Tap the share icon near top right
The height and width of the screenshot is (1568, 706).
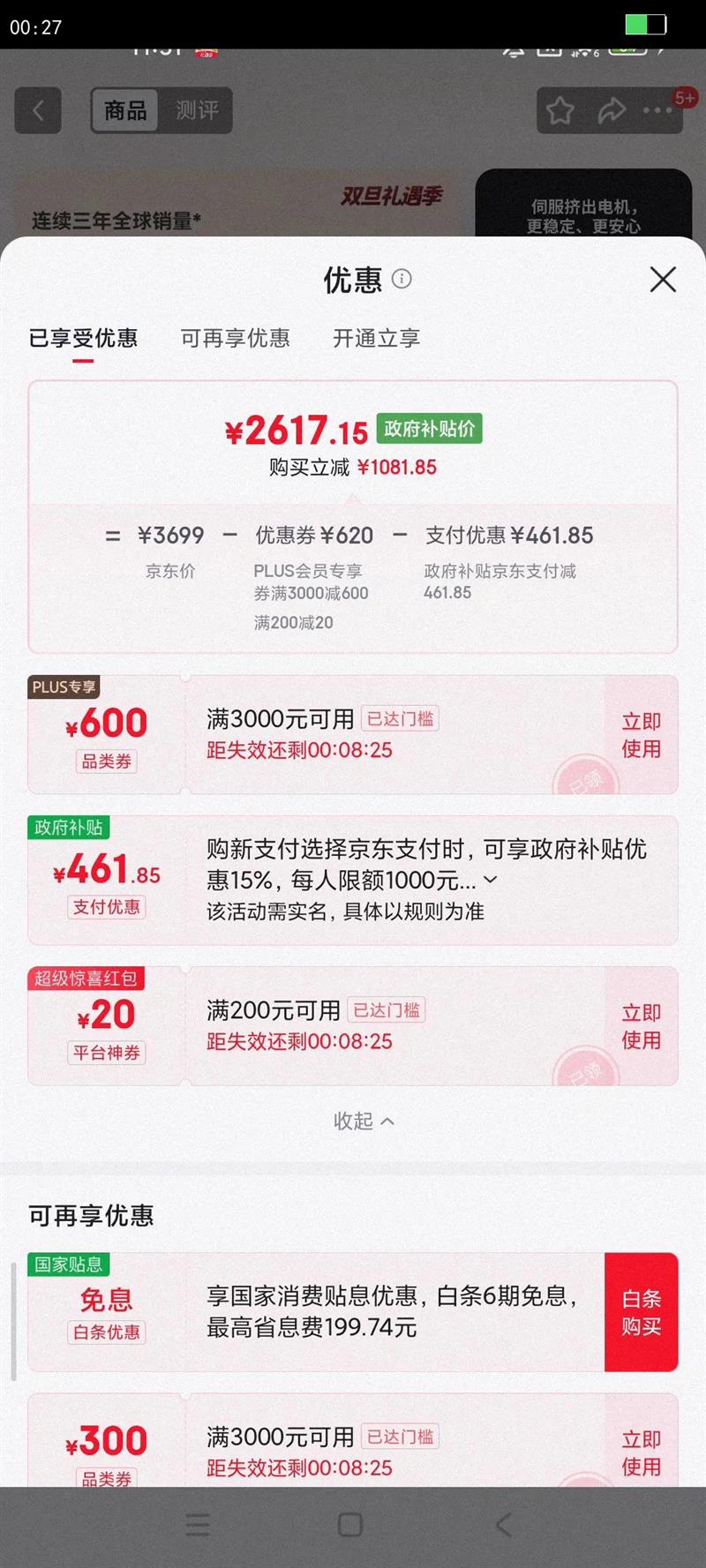click(x=612, y=110)
